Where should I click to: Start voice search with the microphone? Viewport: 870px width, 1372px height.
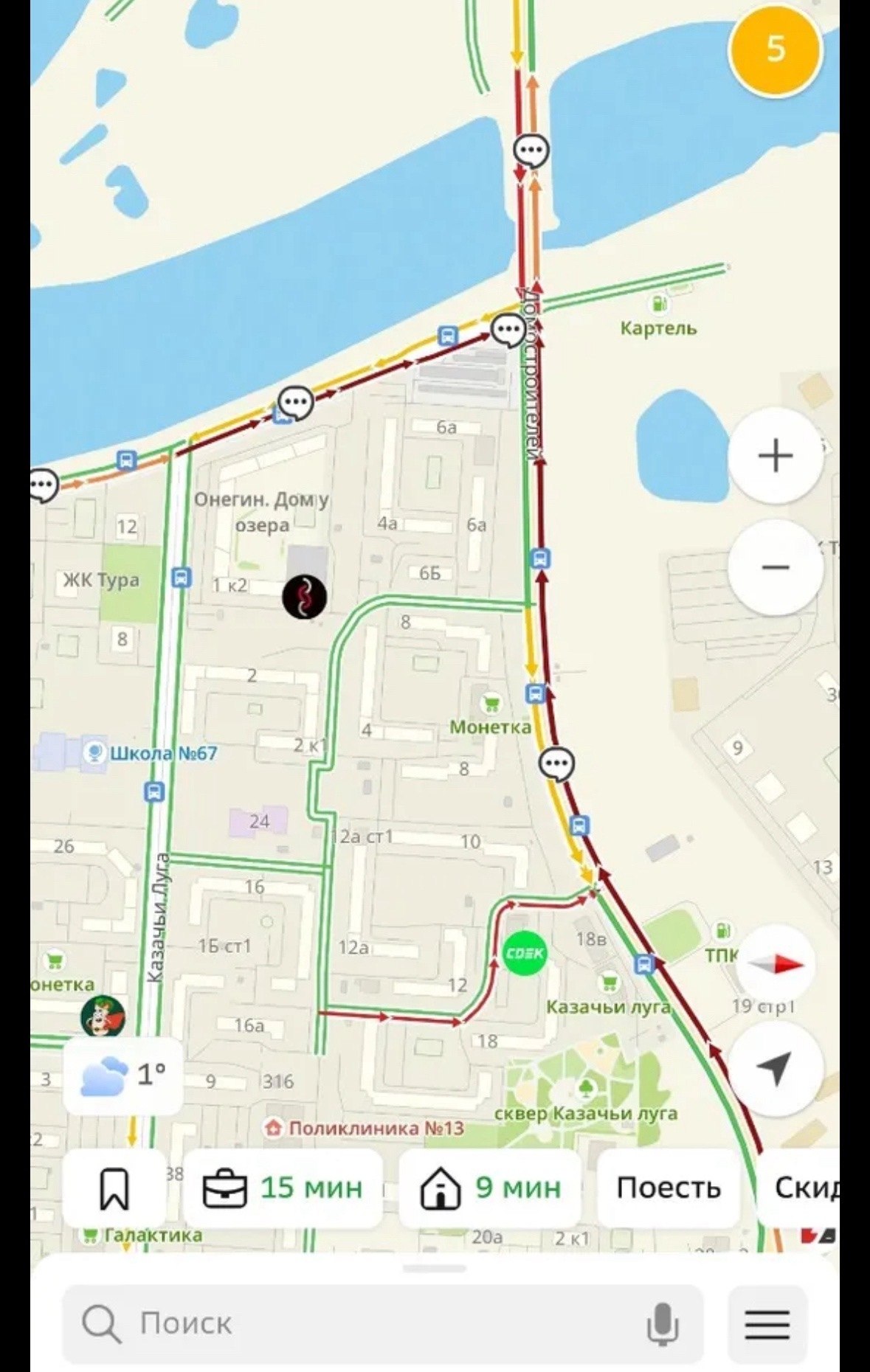pyautogui.click(x=662, y=1323)
